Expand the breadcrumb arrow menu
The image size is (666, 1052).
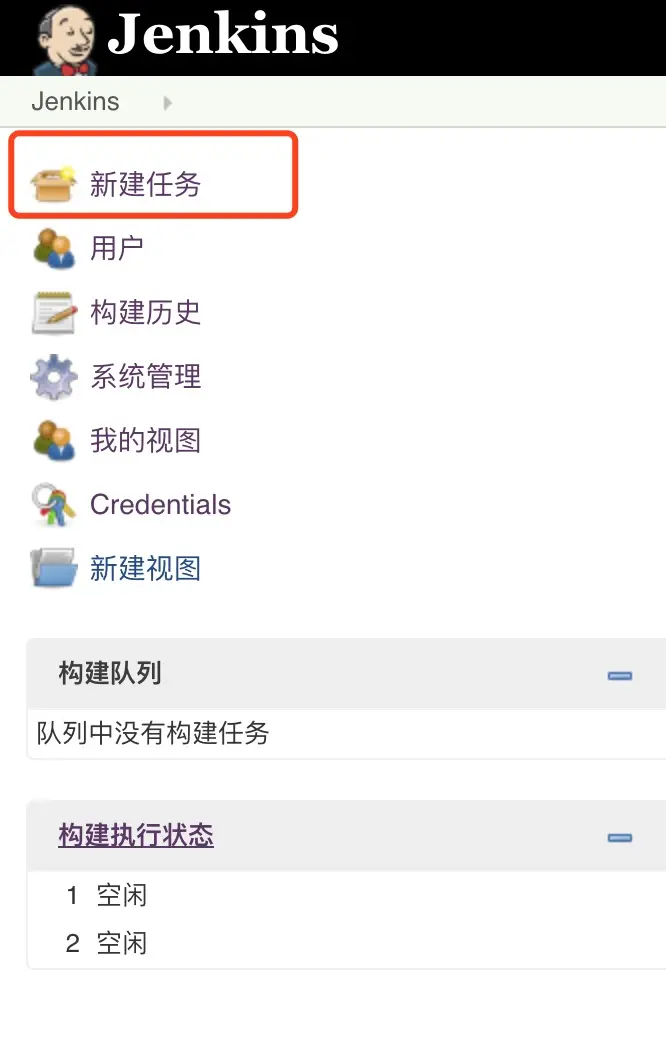pos(168,103)
